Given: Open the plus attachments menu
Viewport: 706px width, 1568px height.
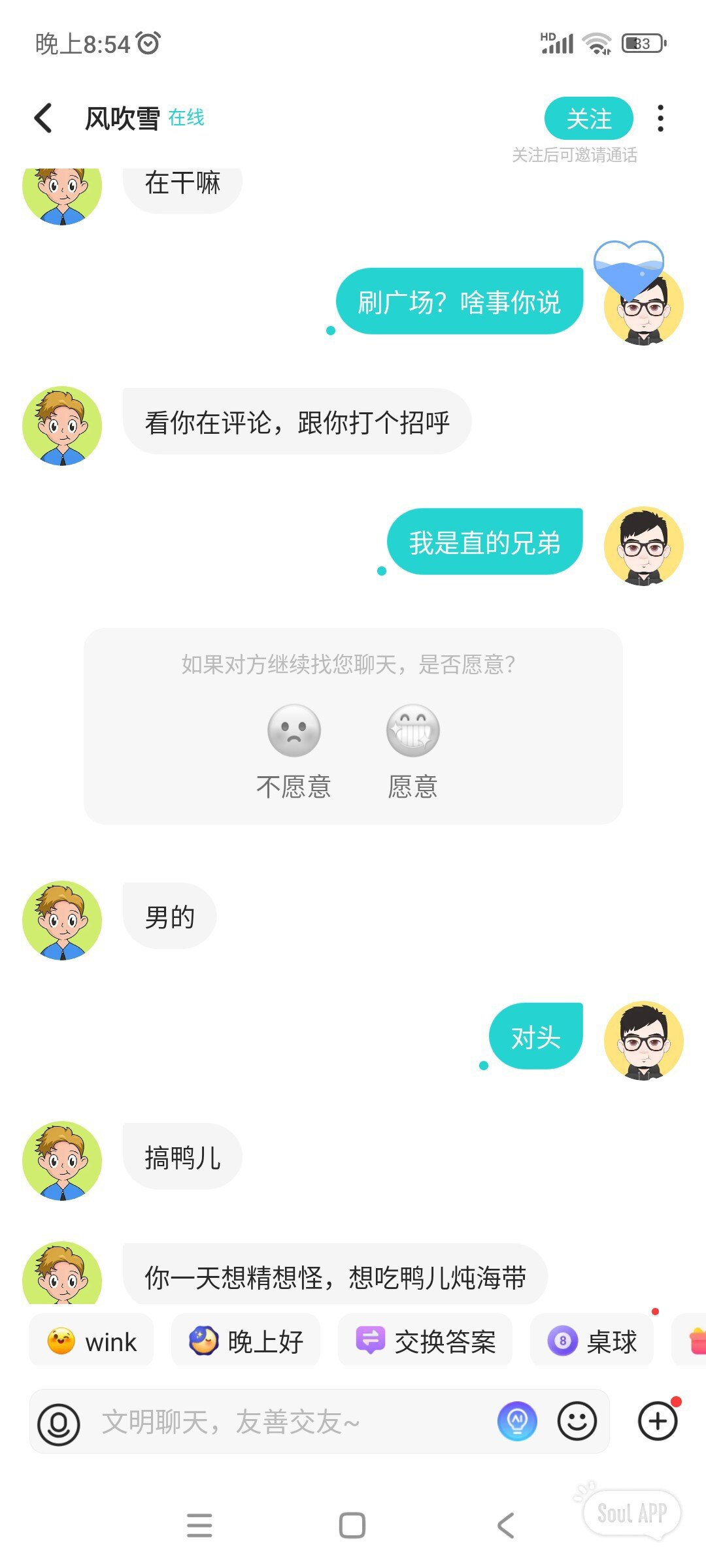Looking at the screenshot, I should pyautogui.click(x=657, y=1421).
